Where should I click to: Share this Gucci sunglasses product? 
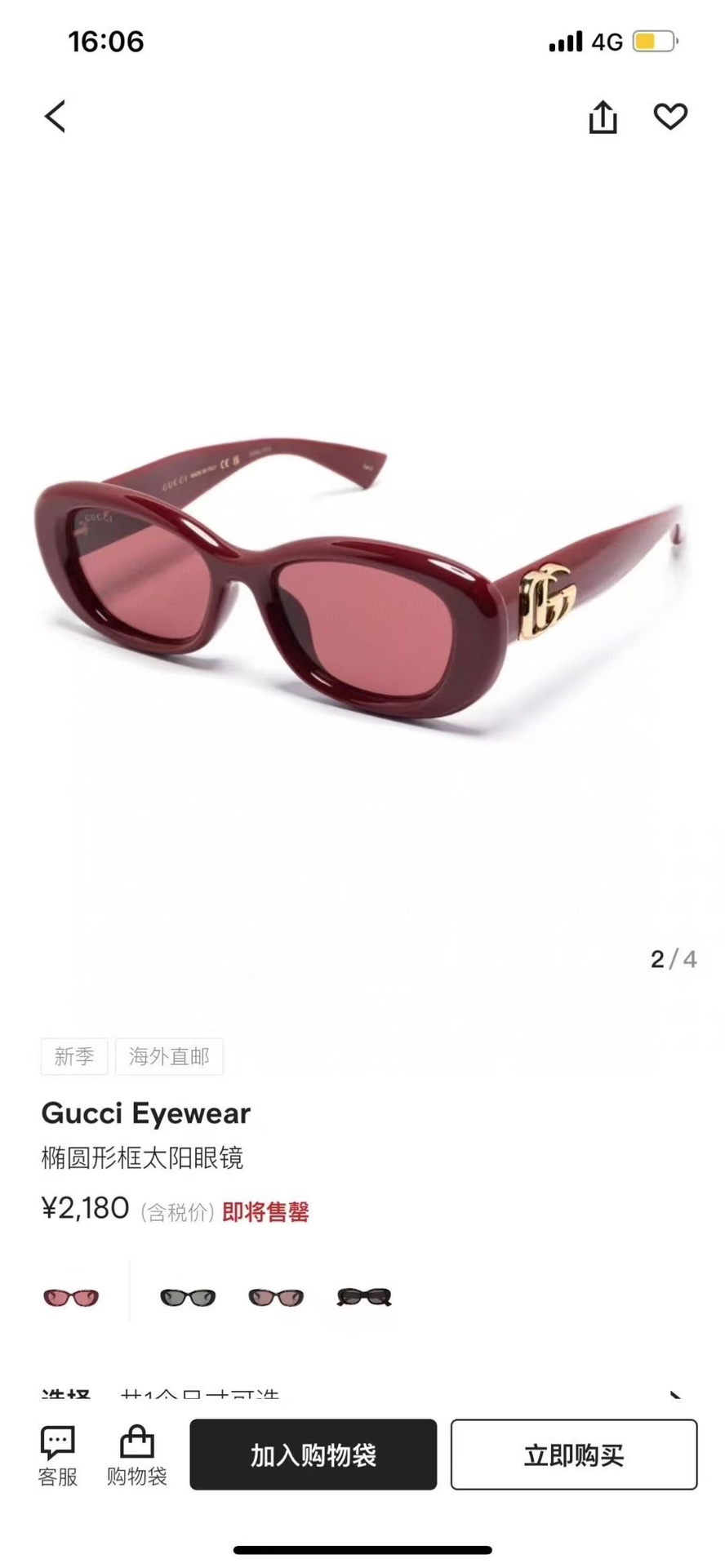[x=603, y=117]
